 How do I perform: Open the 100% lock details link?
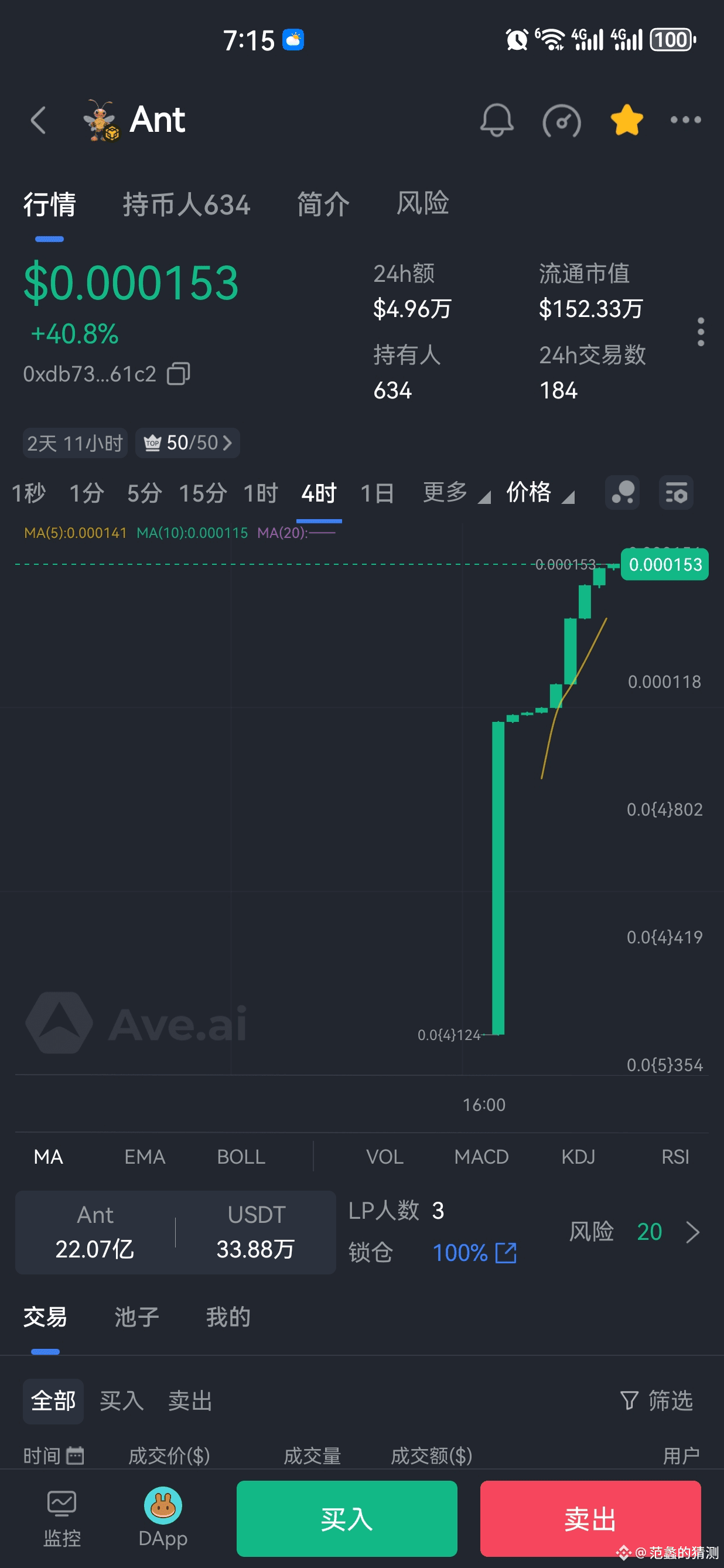(474, 1253)
